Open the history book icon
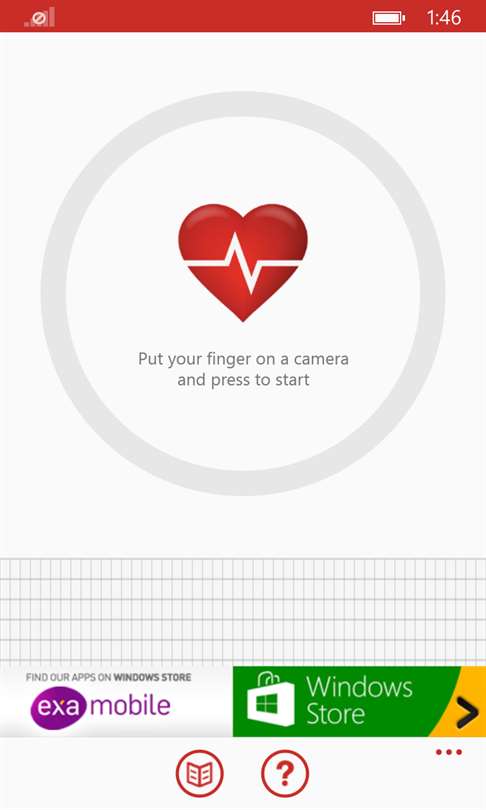Viewport: 486px width, 810px height. pyautogui.click(x=200, y=773)
